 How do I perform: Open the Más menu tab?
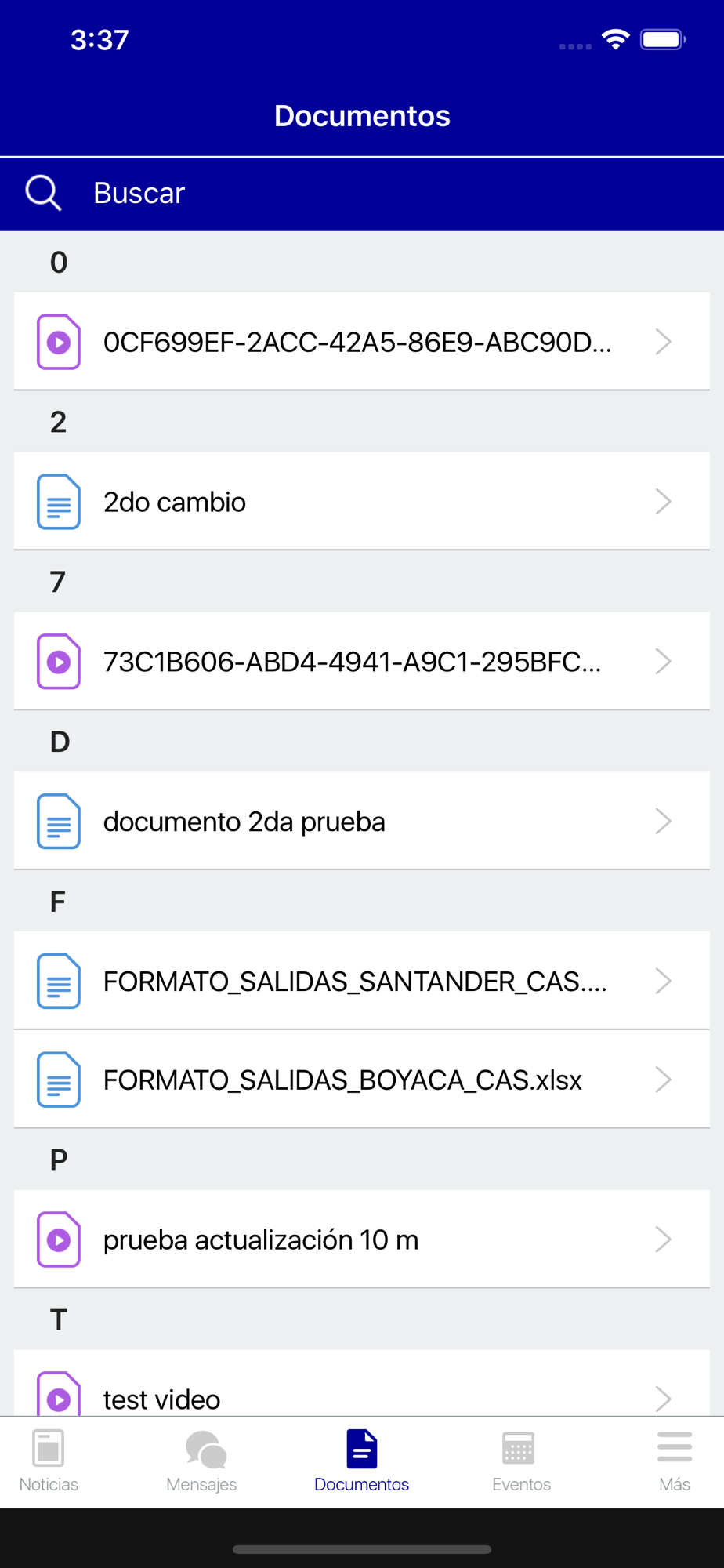[x=675, y=1461]
